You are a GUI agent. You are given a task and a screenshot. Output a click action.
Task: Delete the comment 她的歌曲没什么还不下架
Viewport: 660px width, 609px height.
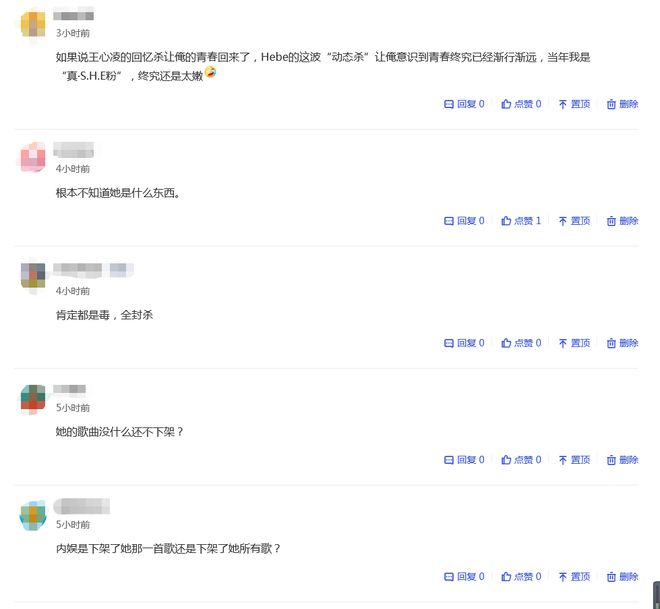pos(622,460)
